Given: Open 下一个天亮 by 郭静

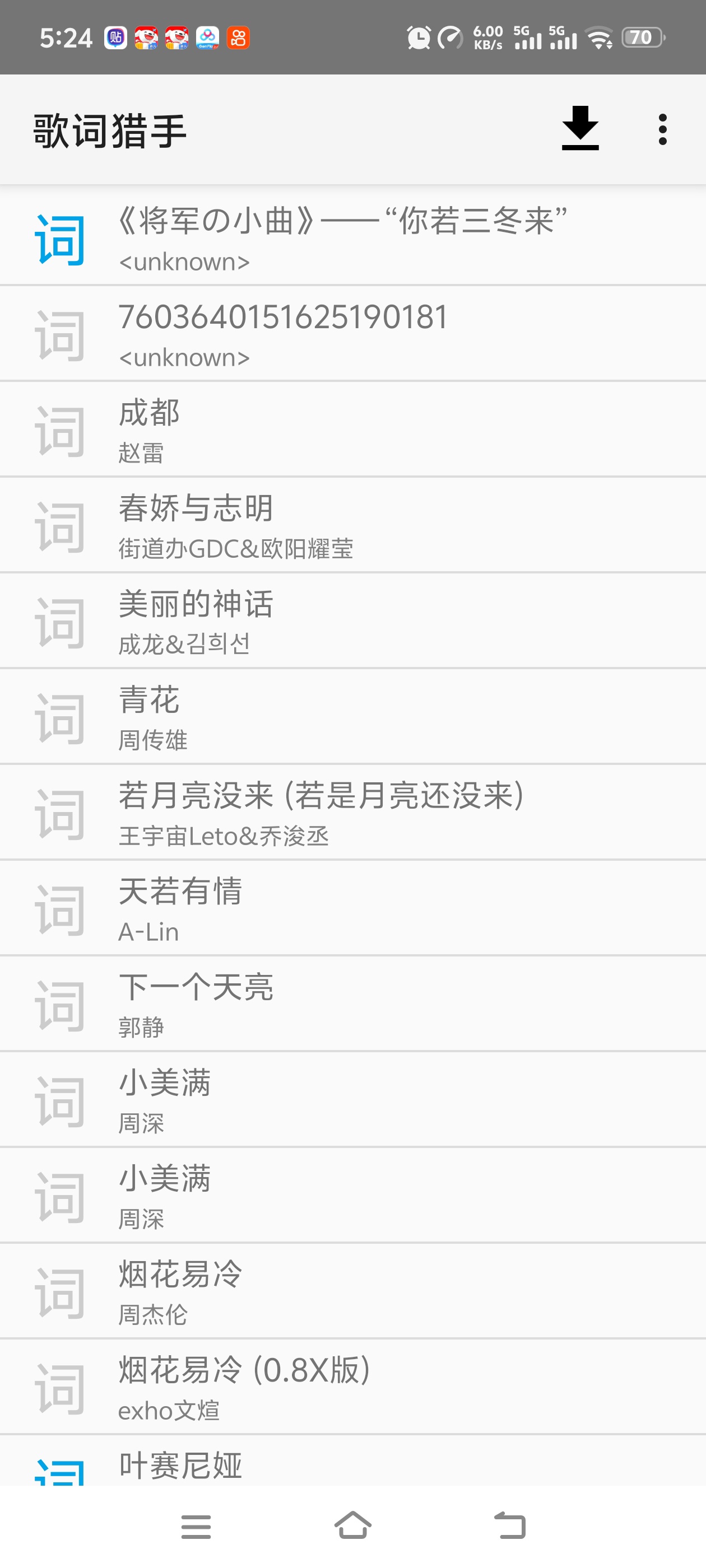Looking at the screenshot, I should 352,1004.
